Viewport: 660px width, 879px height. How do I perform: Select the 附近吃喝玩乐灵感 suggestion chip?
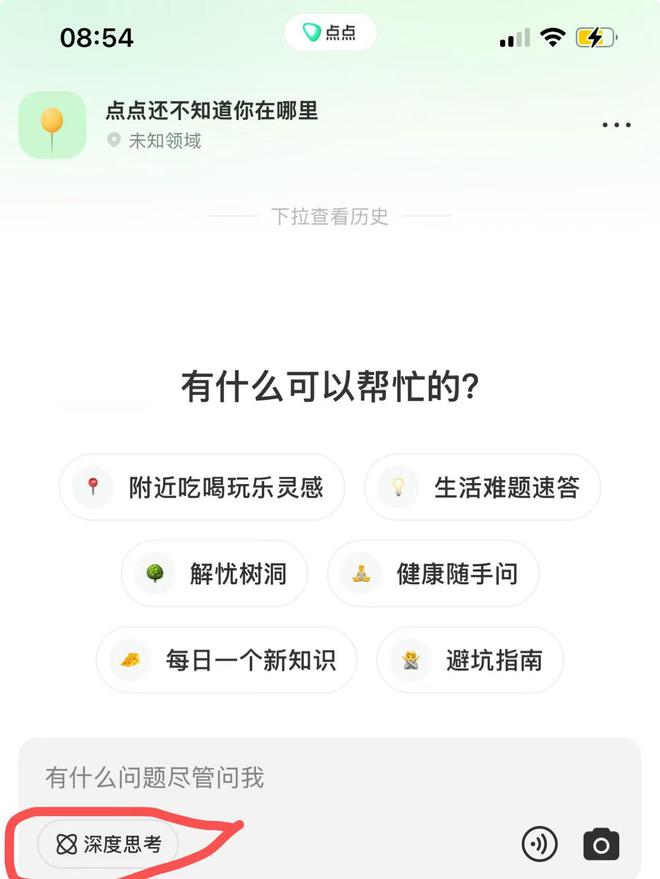click(x=202, y=487)
